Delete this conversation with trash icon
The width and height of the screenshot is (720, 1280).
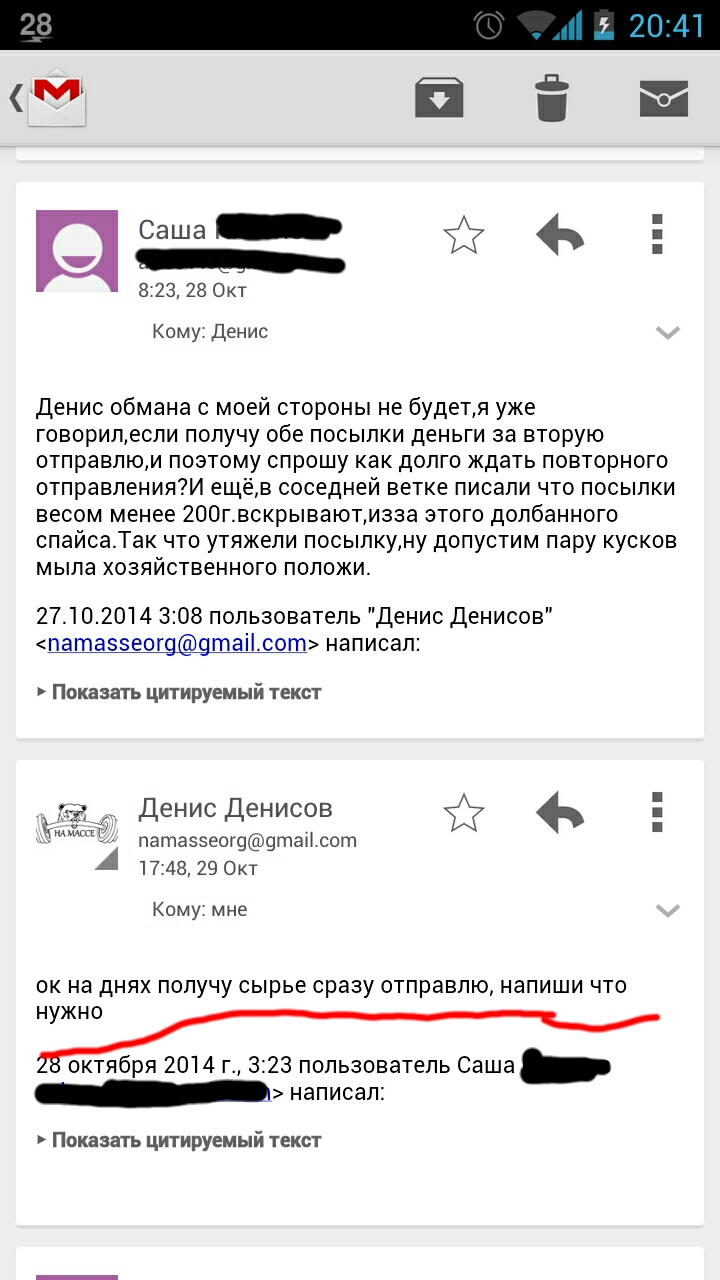pos(551,98)
